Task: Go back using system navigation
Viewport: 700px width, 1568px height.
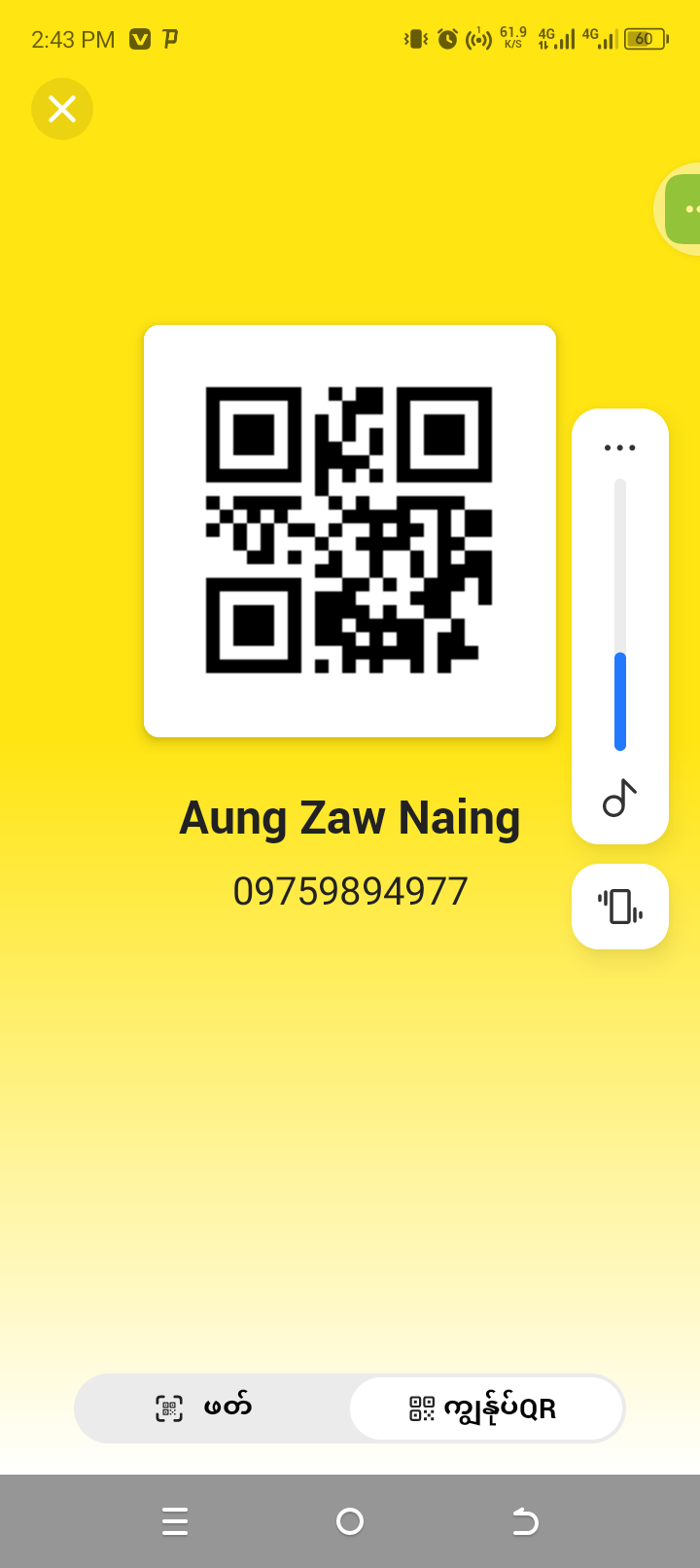Action: (x=525, y=1520)
